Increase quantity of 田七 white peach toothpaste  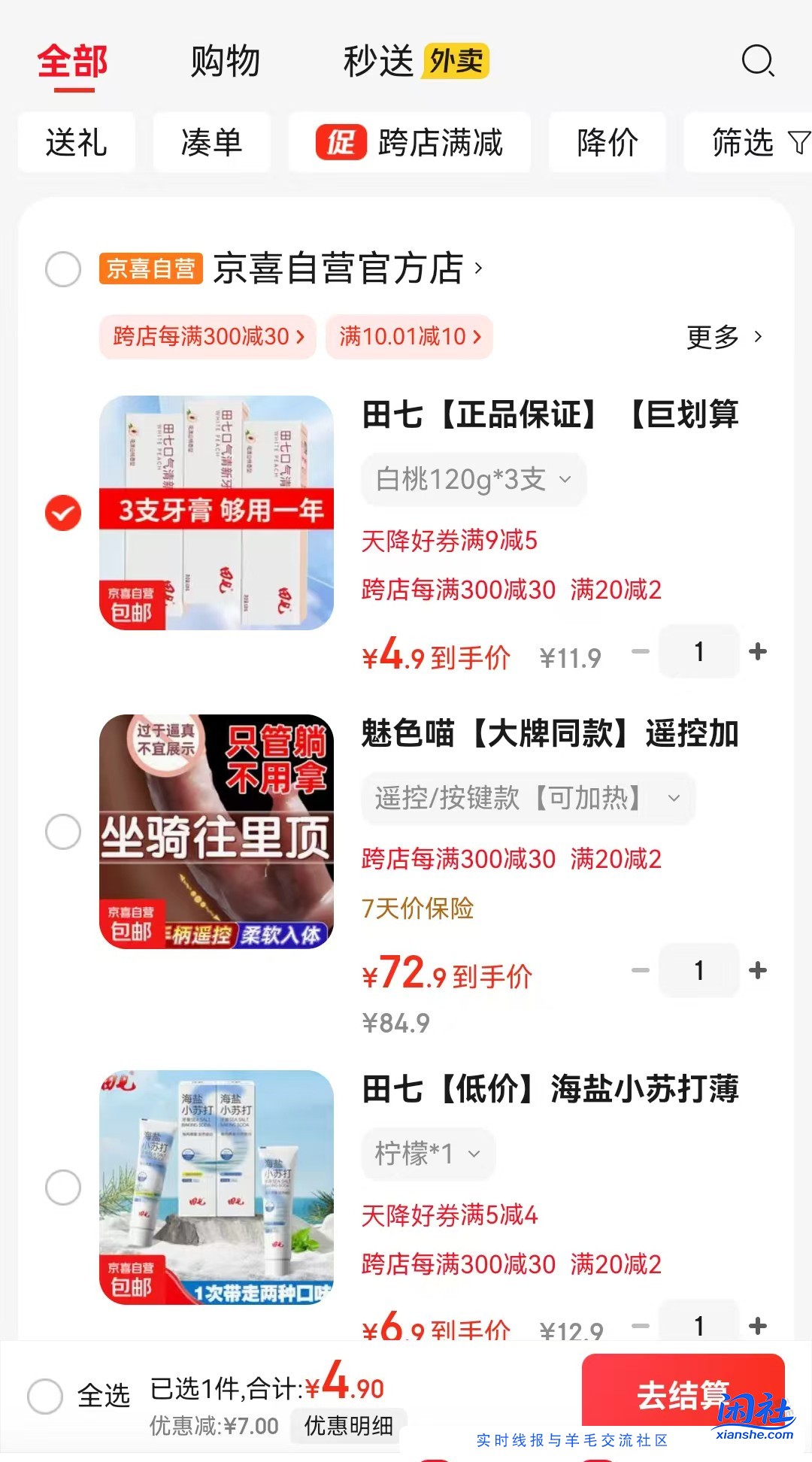758,651
